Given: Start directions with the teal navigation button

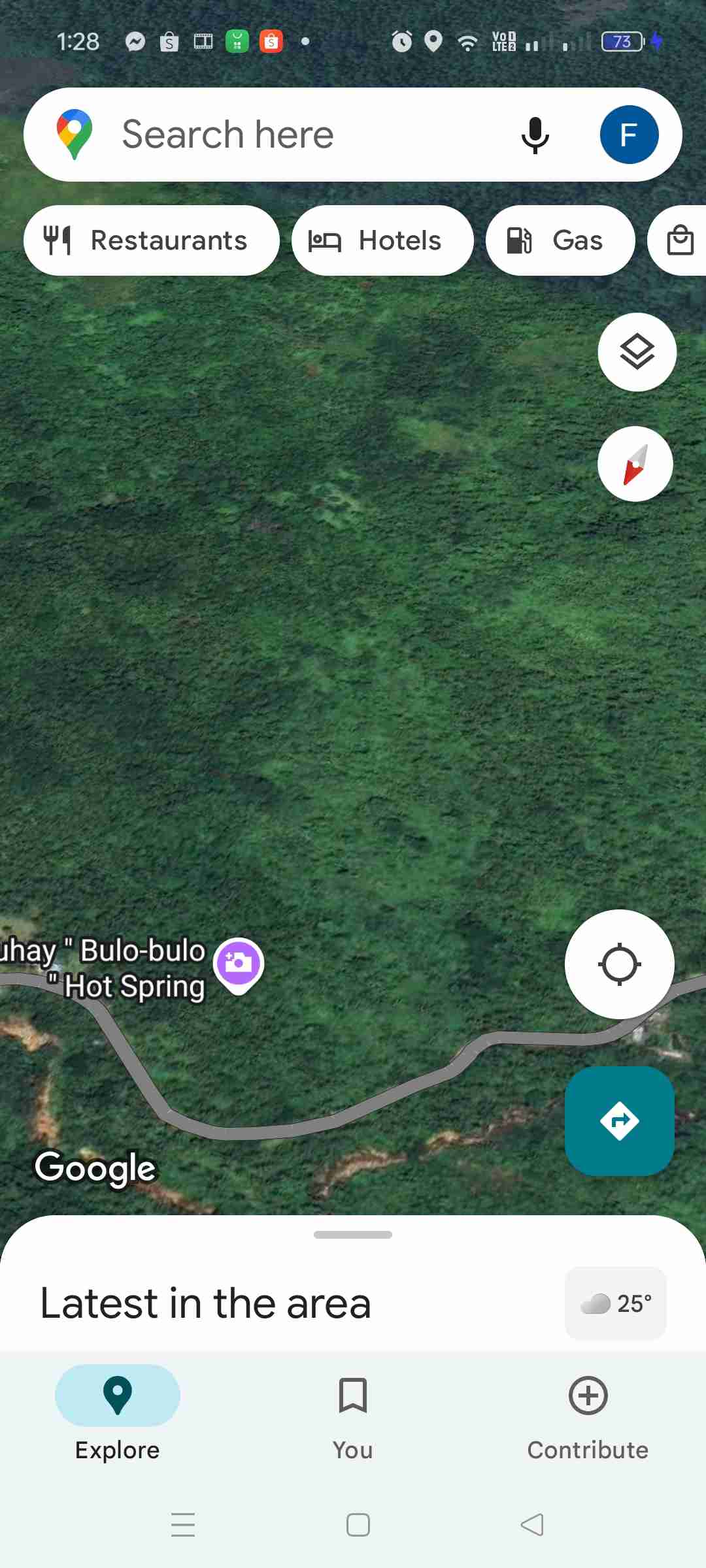Looking at the screenshot, I should (618, 1120).
